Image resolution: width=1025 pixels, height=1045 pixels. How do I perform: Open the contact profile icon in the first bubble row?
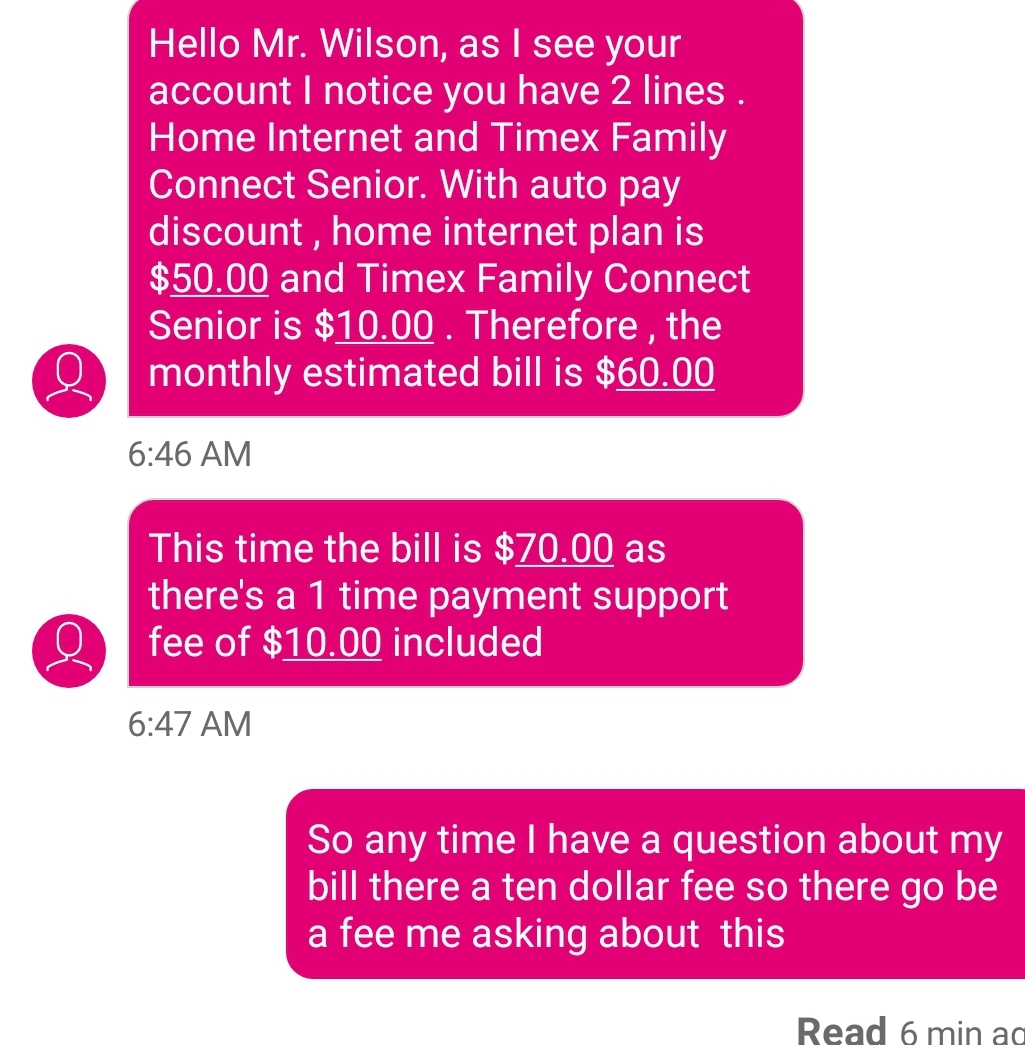coord(69,380)
